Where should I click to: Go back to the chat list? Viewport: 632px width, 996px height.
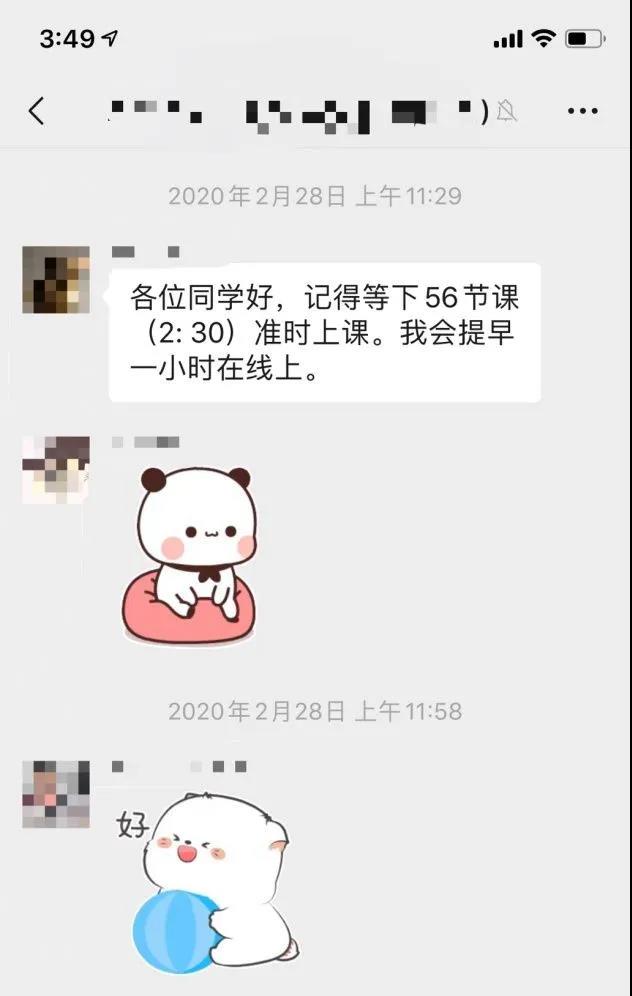point(37,111)
